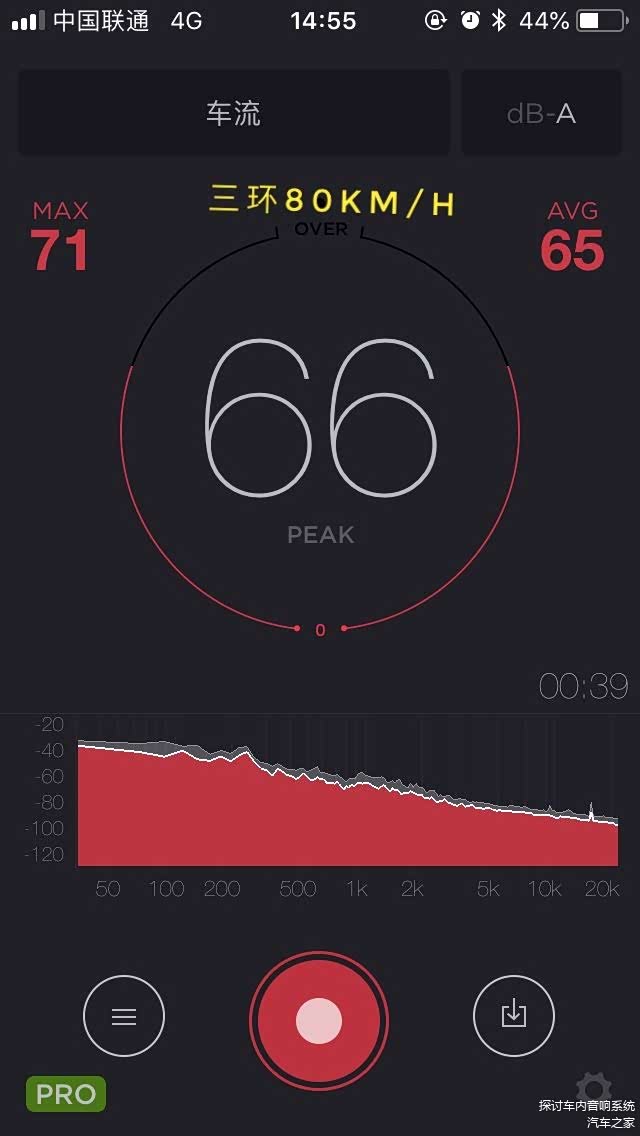Stop recording with the red button

point(319,1020)
